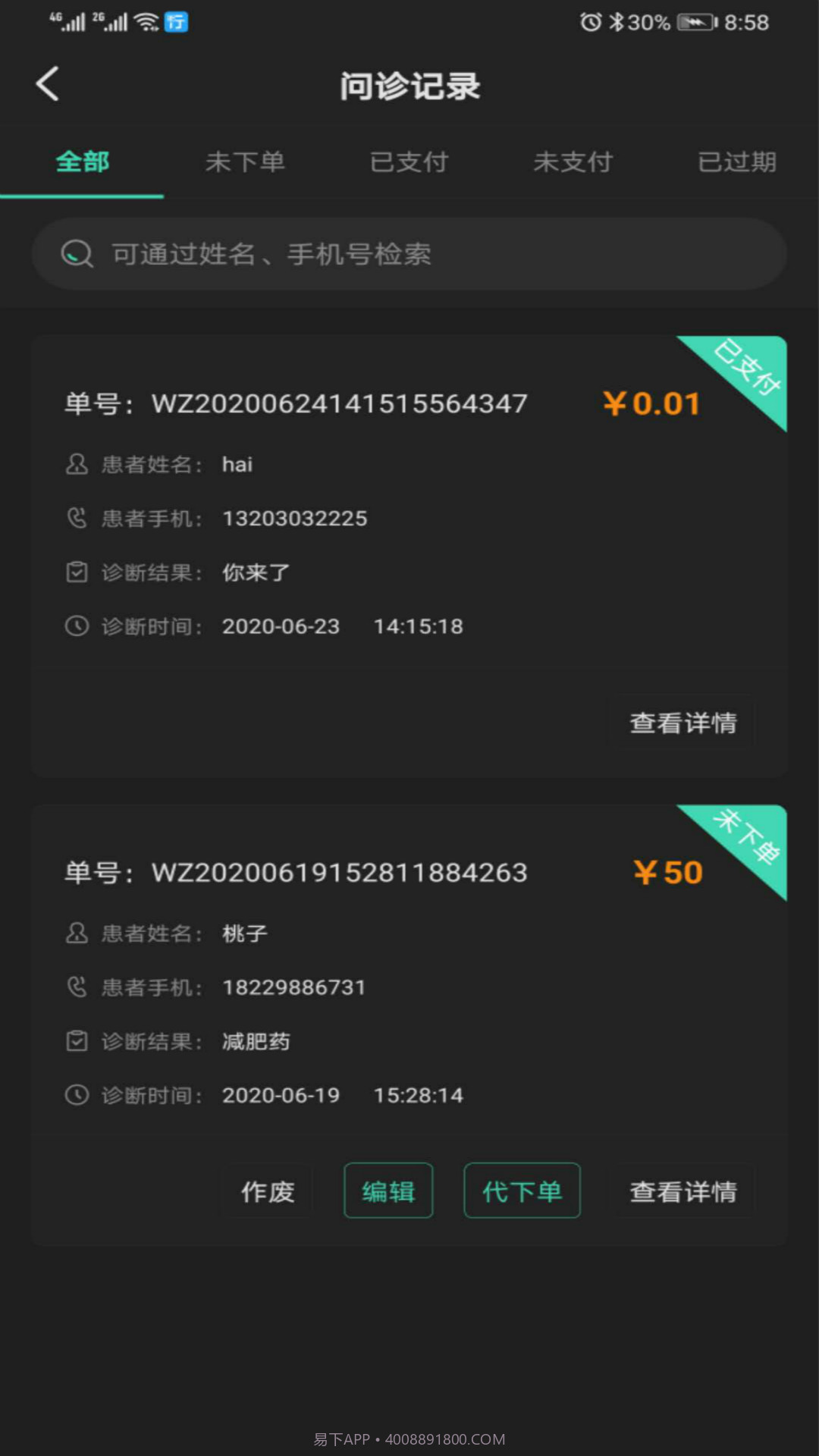Viewport: 819px width, 1456px height.
Task: Tap the clock icon beside 2020-06-23 diagnosis time
Action: [77, 626]
